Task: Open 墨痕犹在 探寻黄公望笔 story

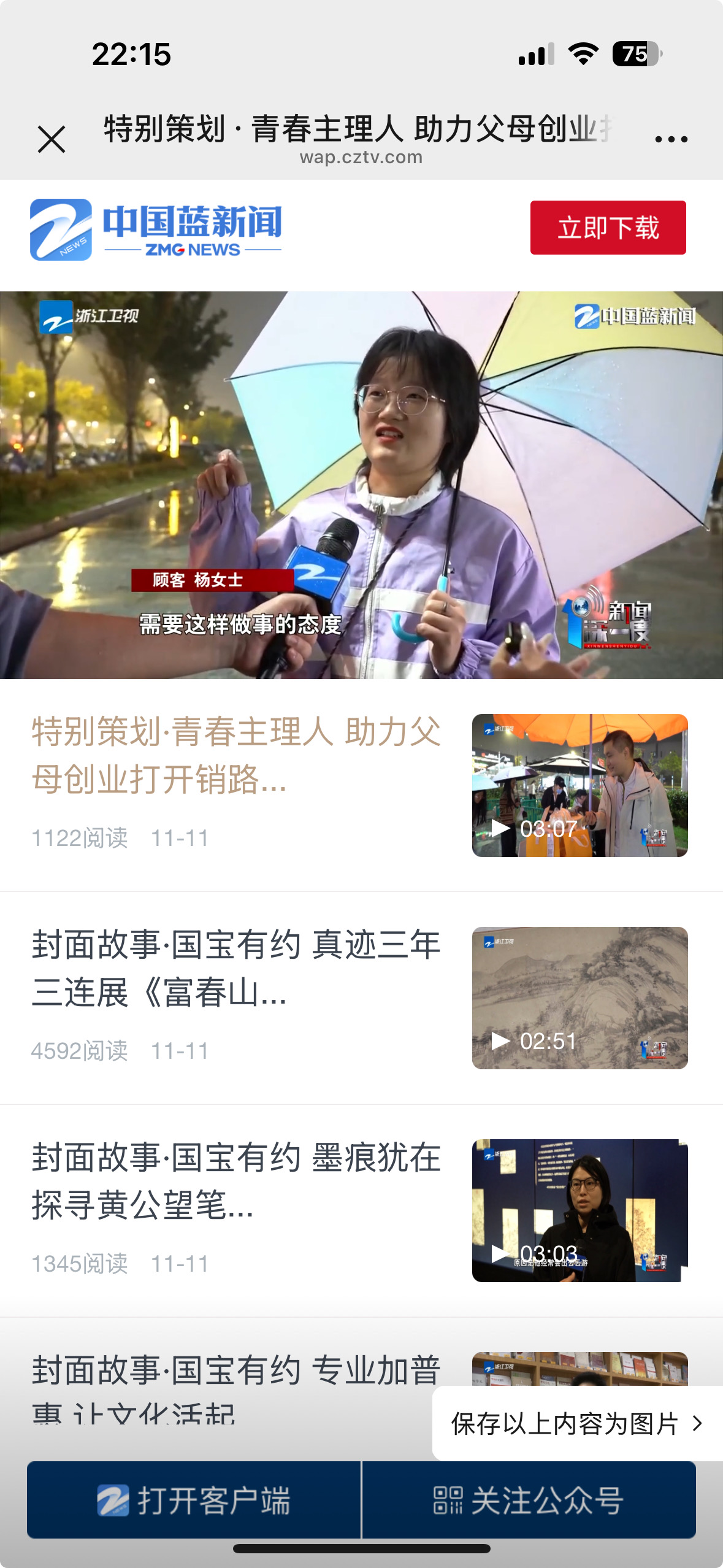Action: pos(236,1181)
